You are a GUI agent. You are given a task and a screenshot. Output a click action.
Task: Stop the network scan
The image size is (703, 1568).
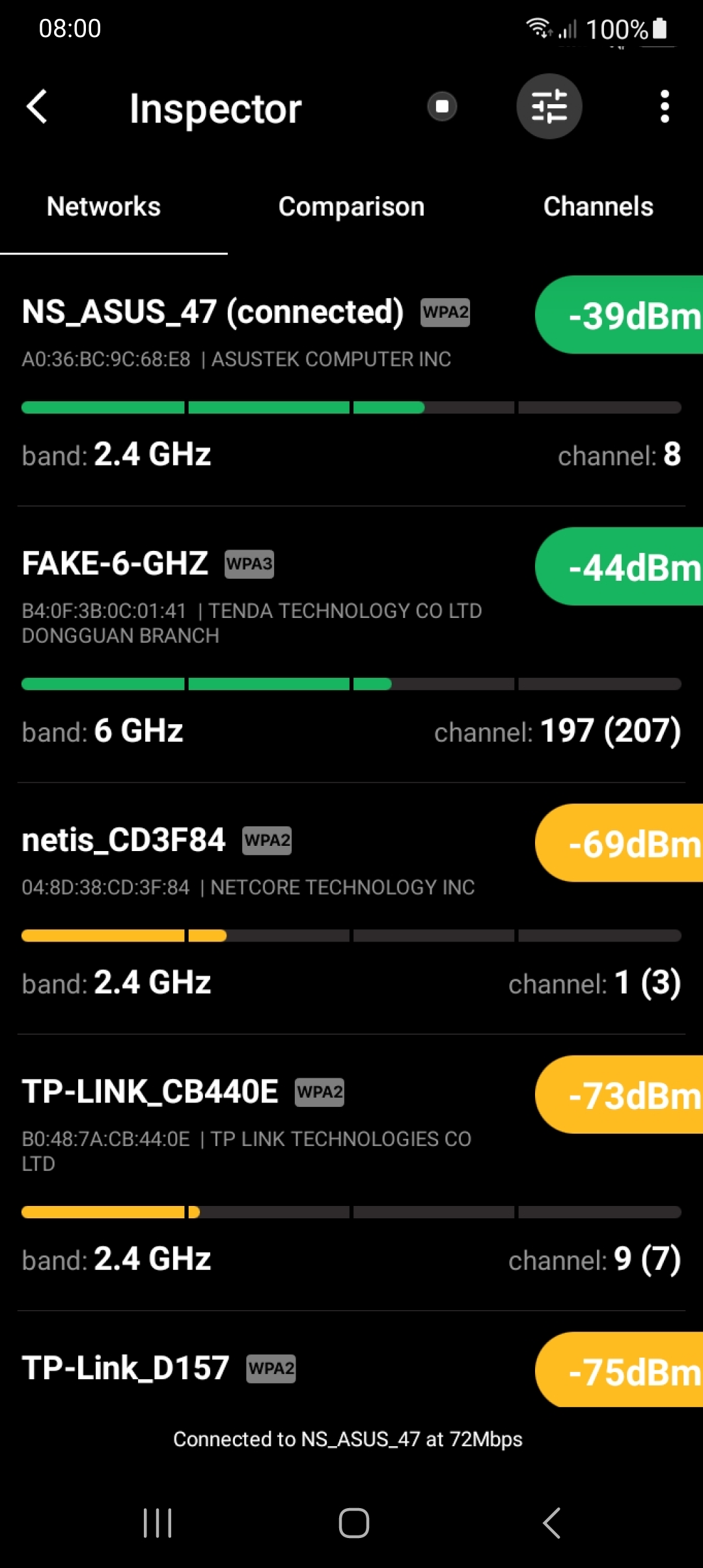[442, 106]
